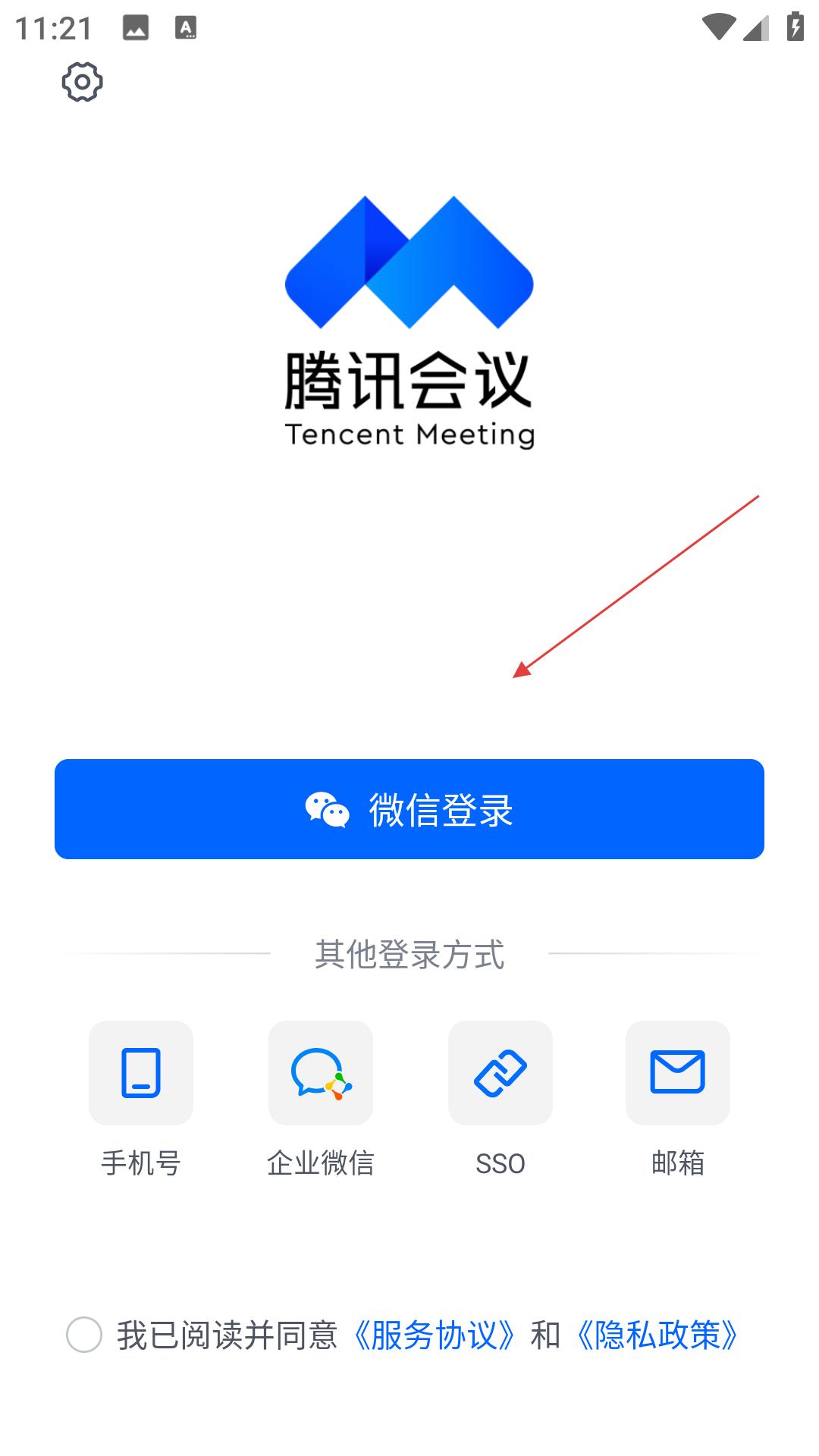Check the agreement consent checkbox
Viewport: 819px width, 1456px height.
(x=84, y=1335)
